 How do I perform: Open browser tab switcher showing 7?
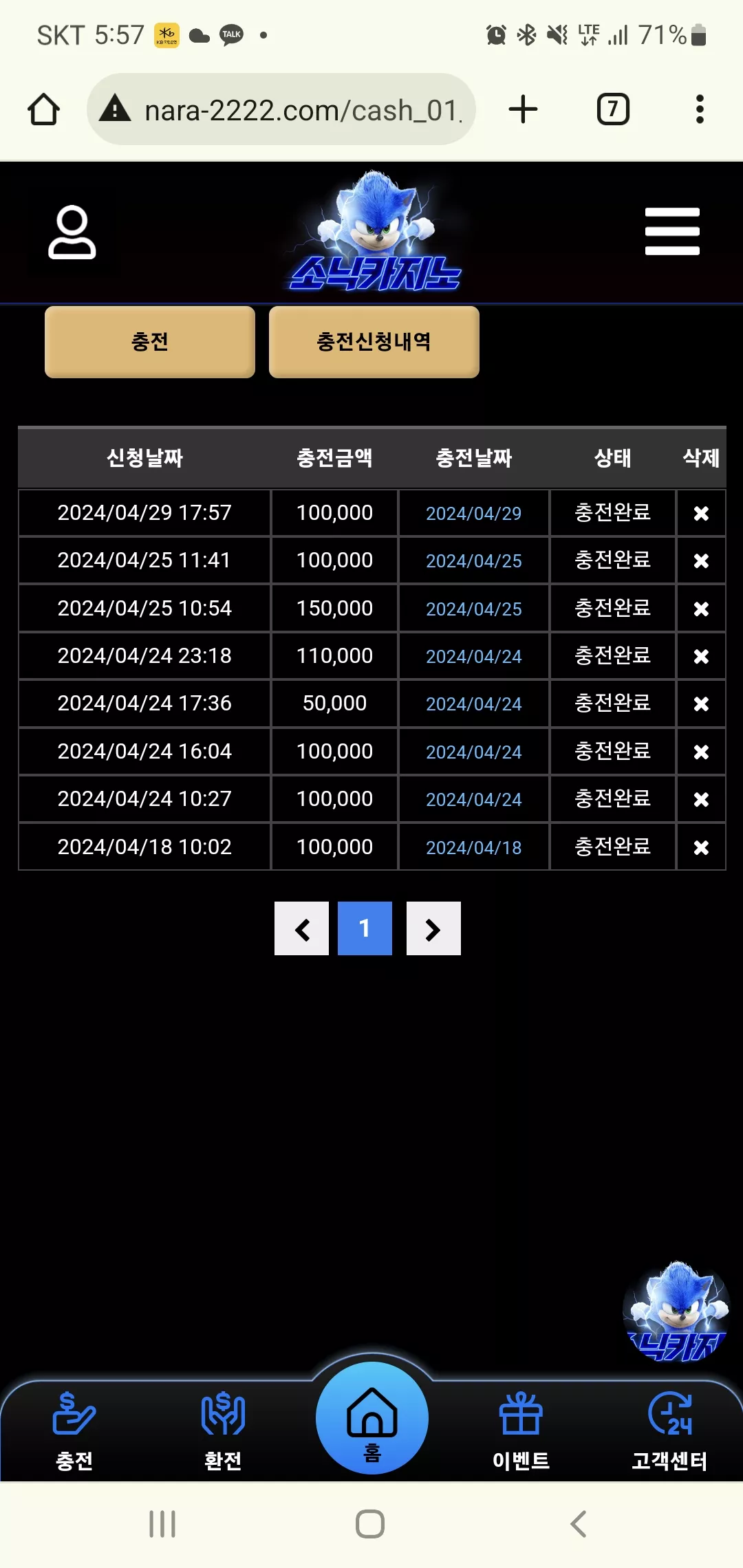tap(613, 109)
